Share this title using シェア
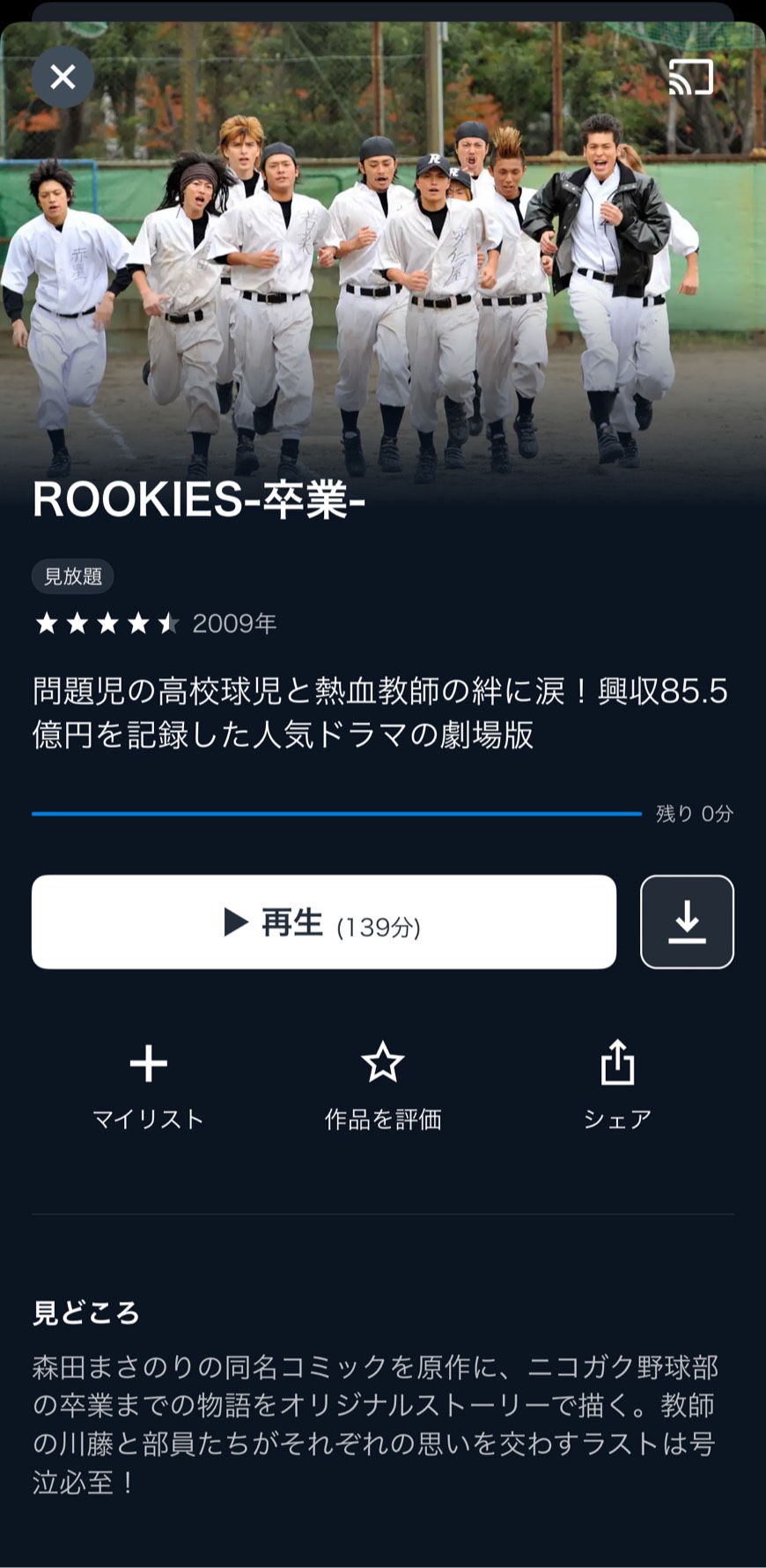 click(x=617, y=1084)
